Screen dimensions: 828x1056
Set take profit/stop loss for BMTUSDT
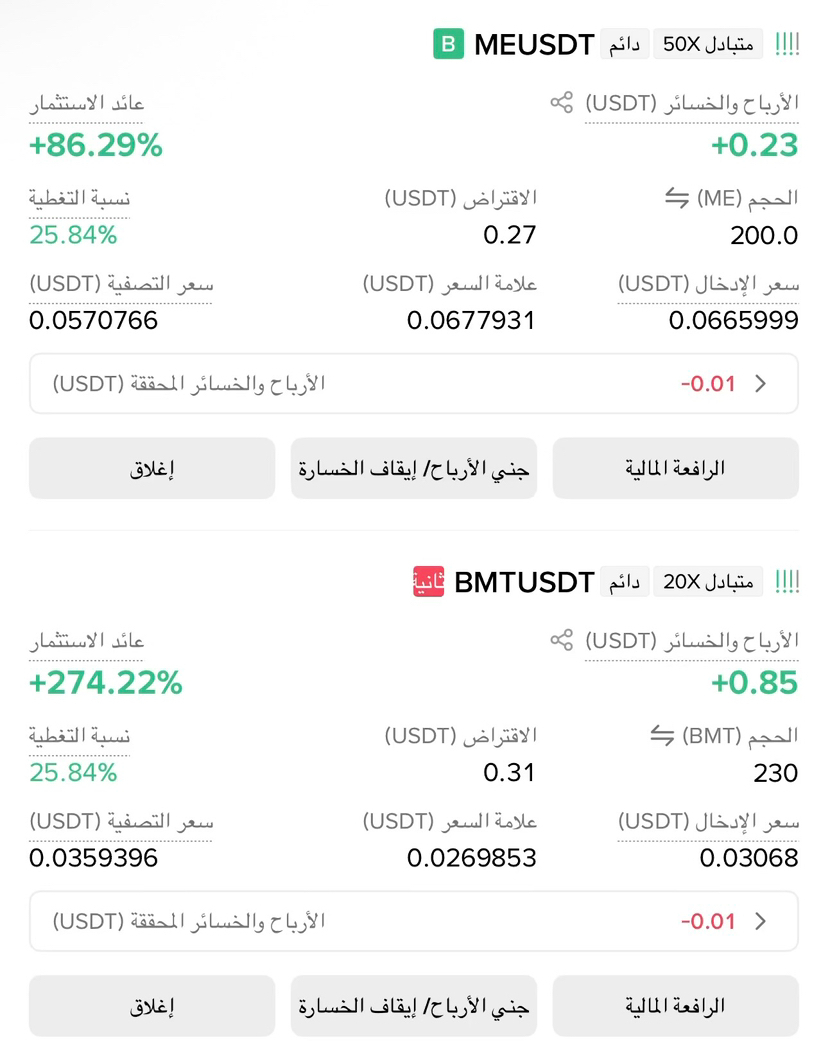click(x=414, y=1005)
